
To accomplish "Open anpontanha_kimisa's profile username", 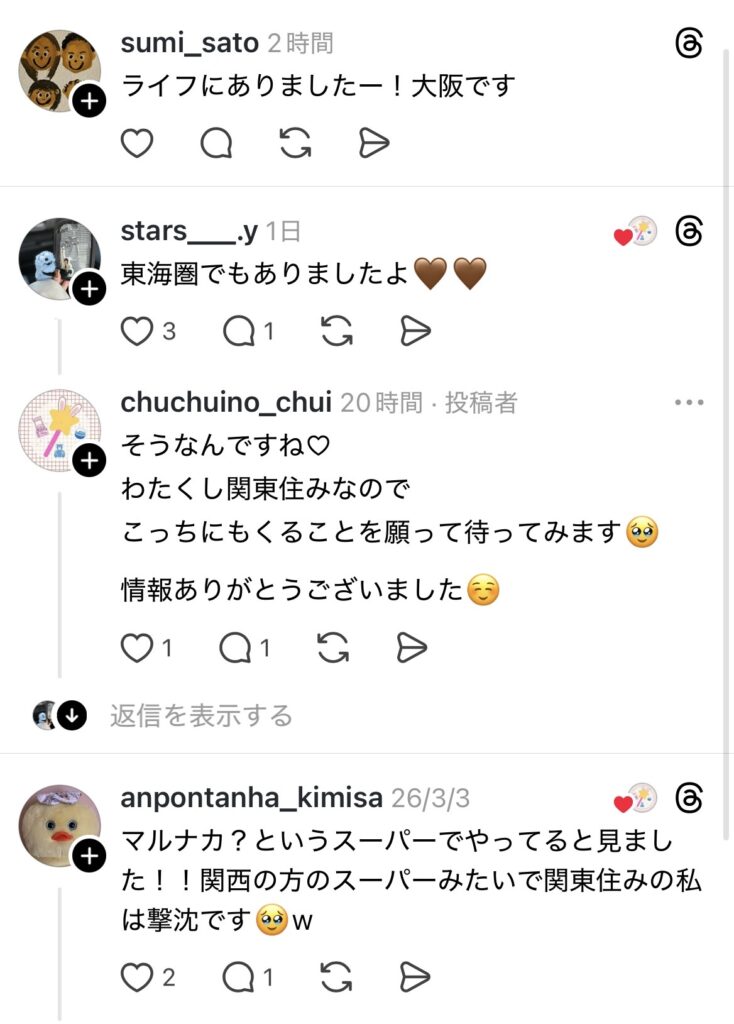I will point(251,798).
